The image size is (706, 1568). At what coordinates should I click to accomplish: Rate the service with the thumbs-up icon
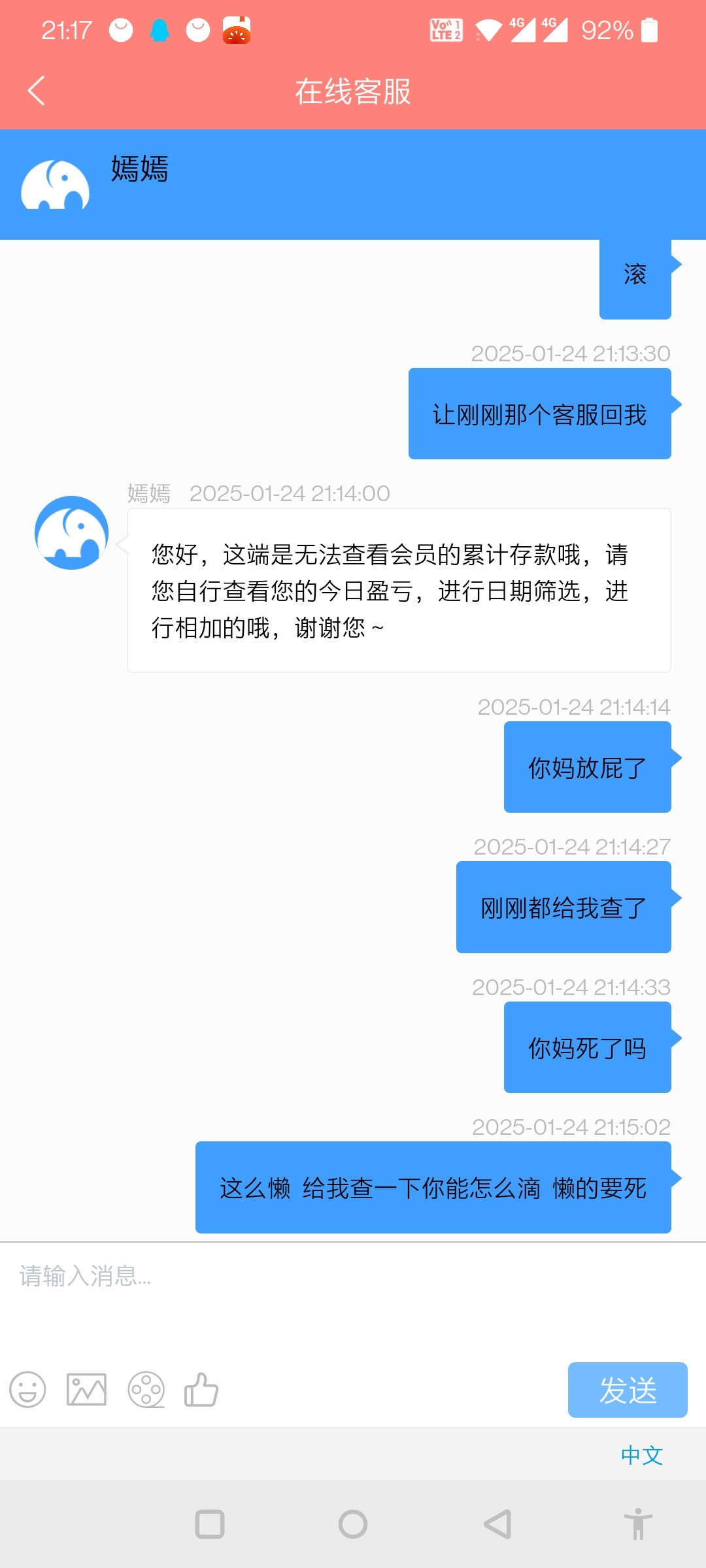pos(201,1390)
